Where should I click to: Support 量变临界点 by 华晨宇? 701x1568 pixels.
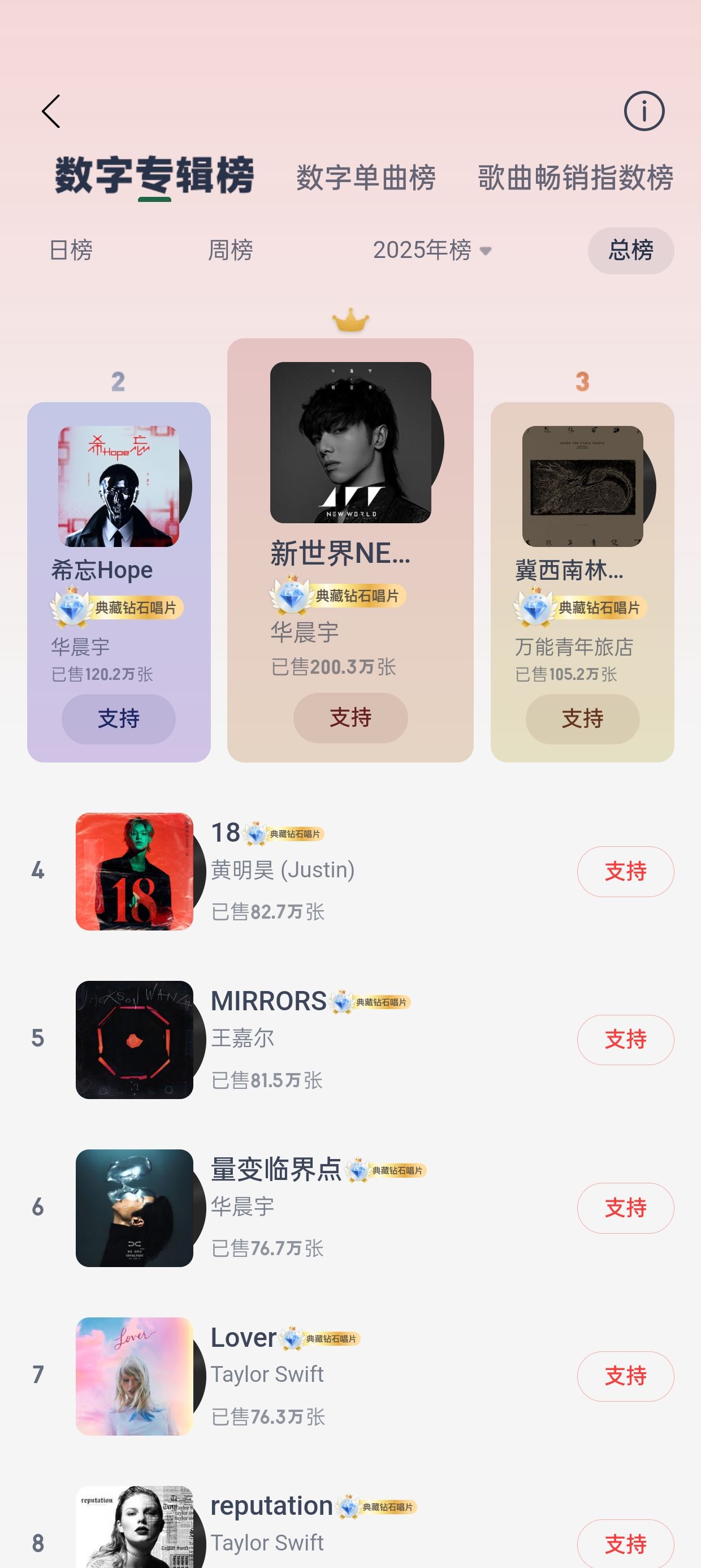[x=625, y=1208]
